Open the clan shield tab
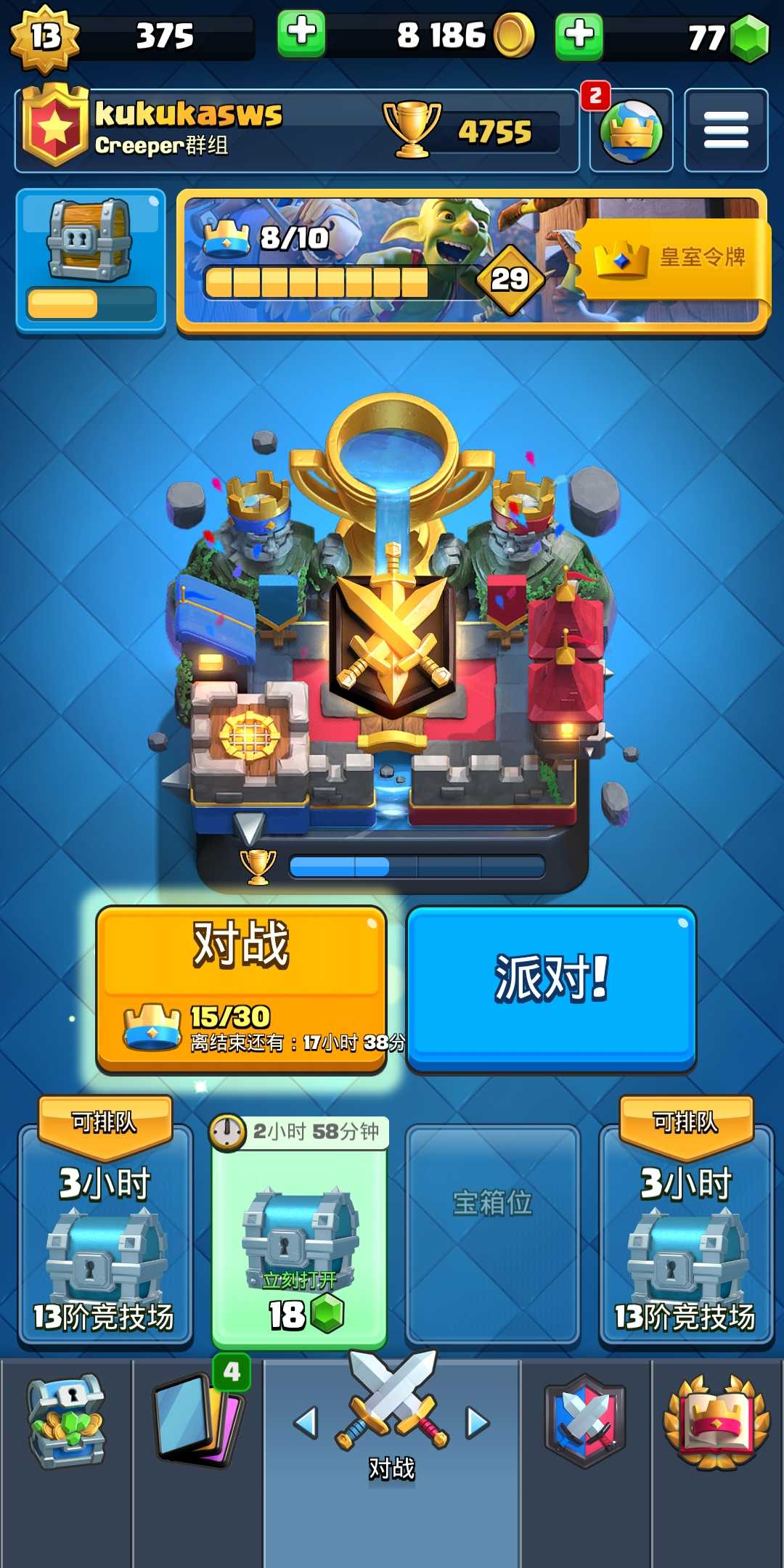The image size is (784, 1568). point(585,1421)
